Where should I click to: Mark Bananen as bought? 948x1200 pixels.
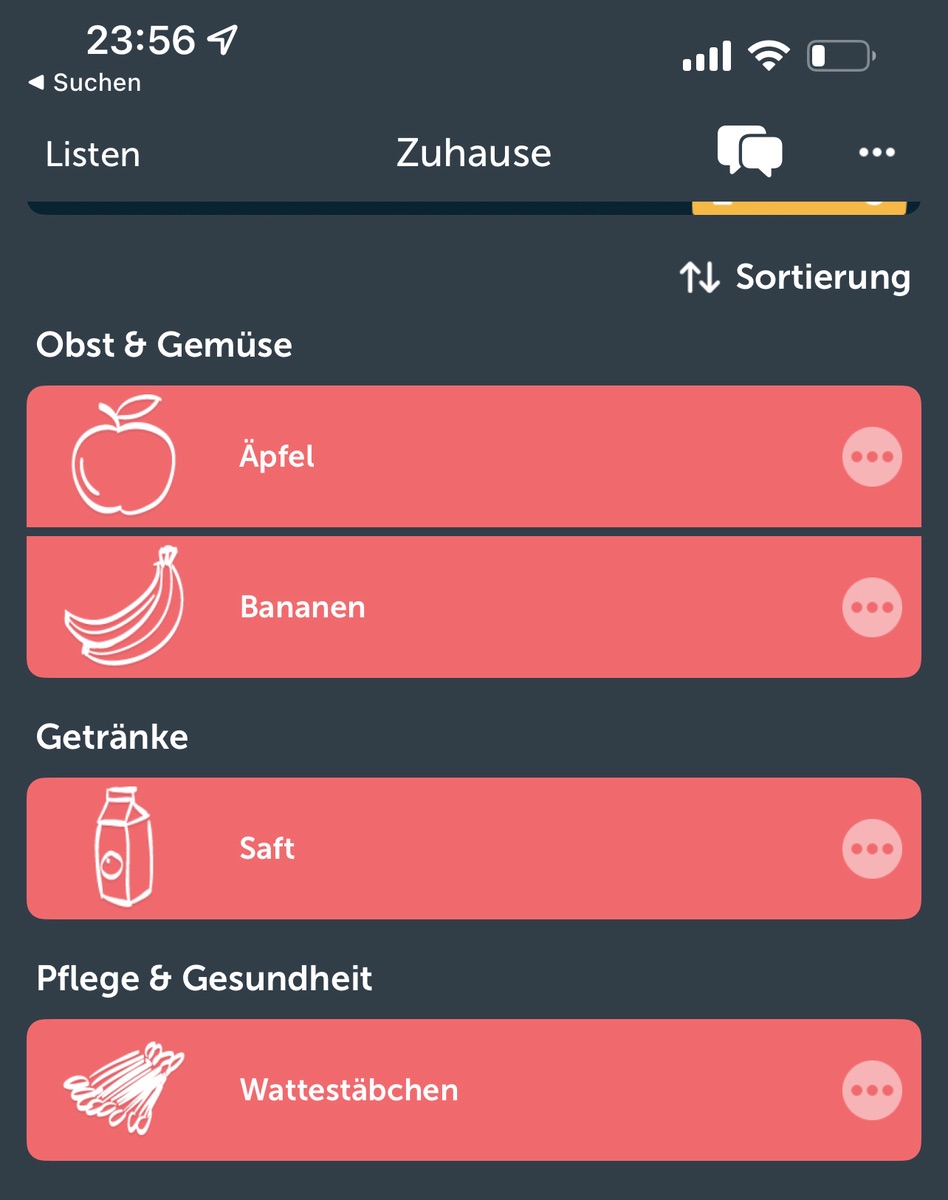click(x=400, y=607)
